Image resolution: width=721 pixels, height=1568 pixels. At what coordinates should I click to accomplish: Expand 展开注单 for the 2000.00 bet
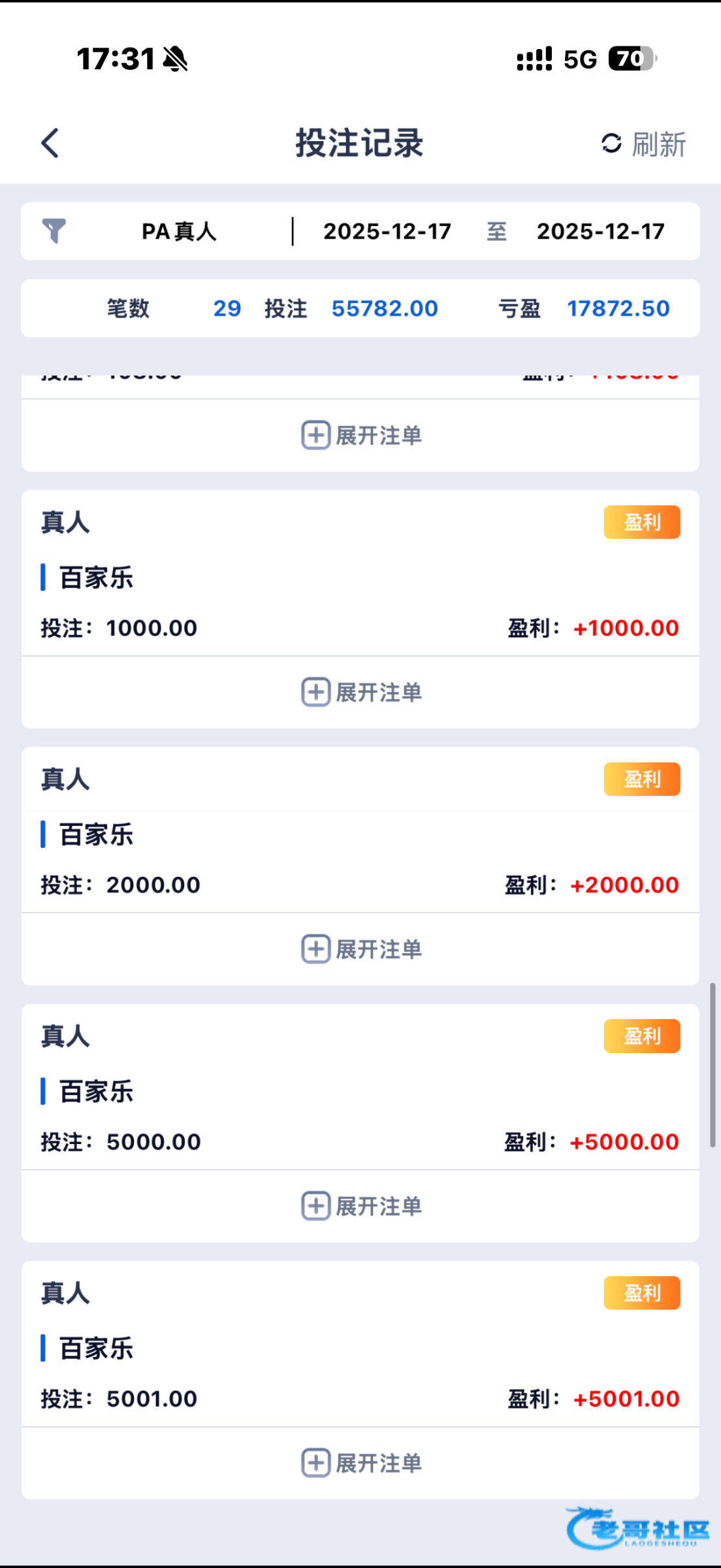click(x=361, y=949)
